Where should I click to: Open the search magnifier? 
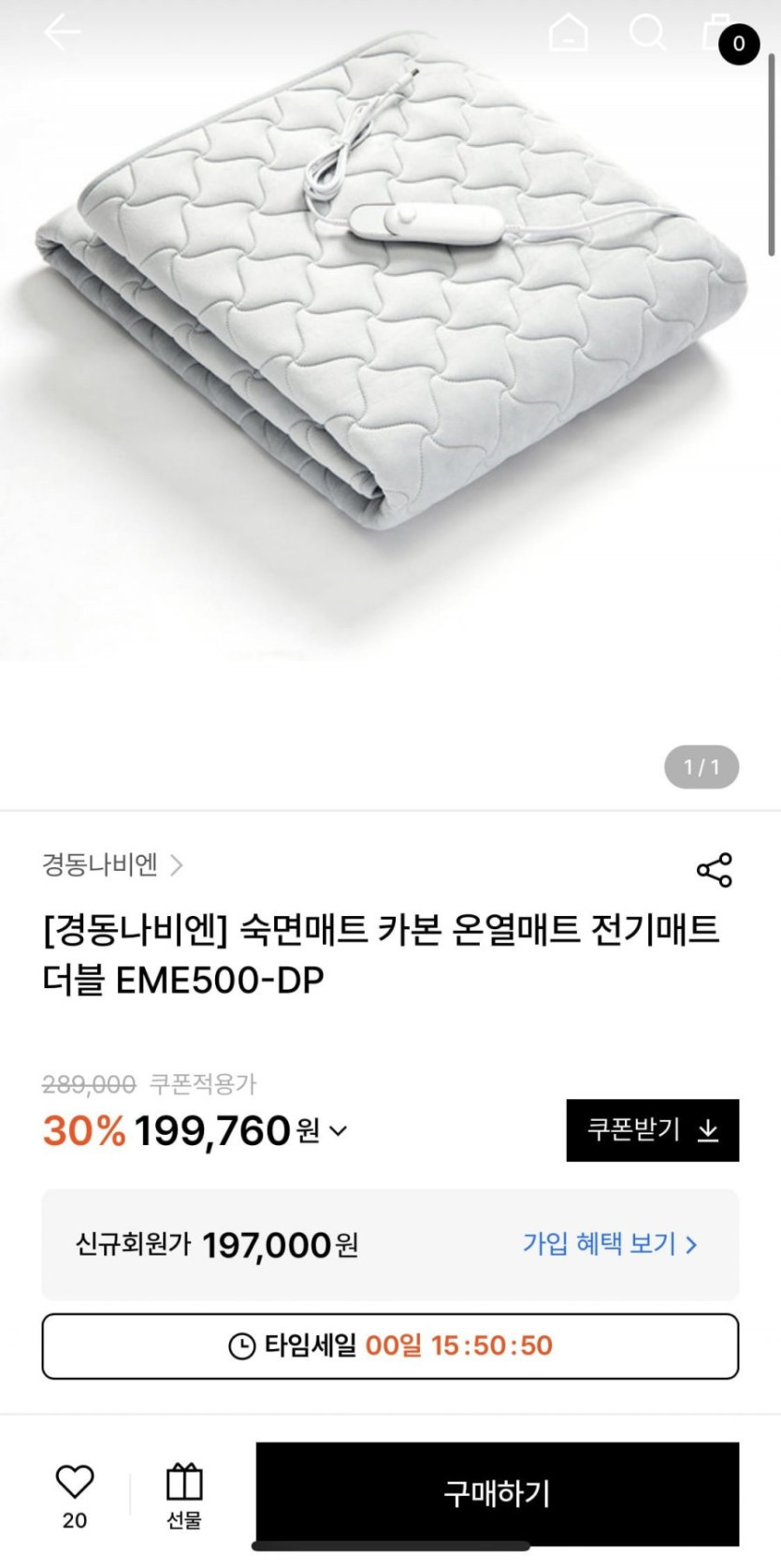(x=646, y=33)
